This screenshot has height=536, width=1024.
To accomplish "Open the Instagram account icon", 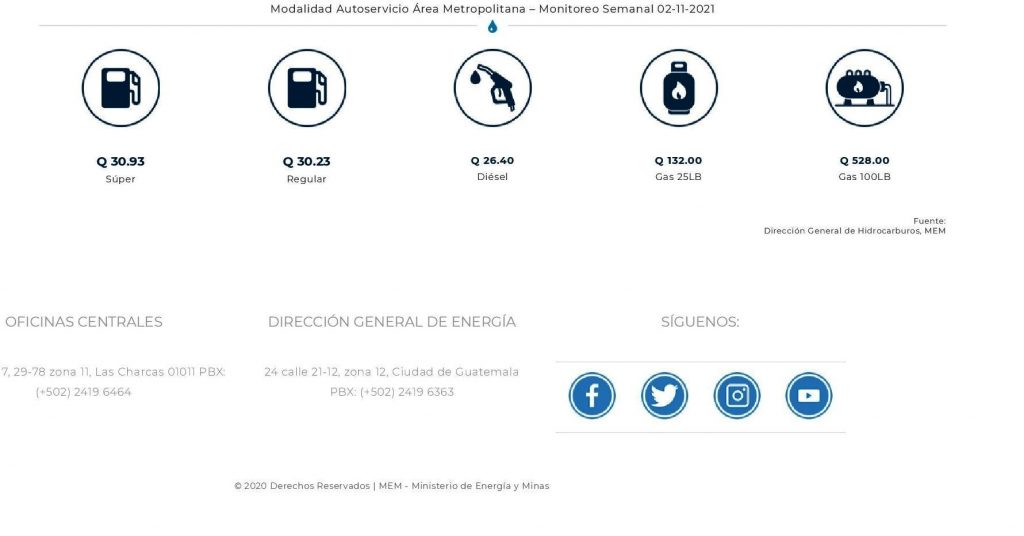I will [x=737, y=396].
